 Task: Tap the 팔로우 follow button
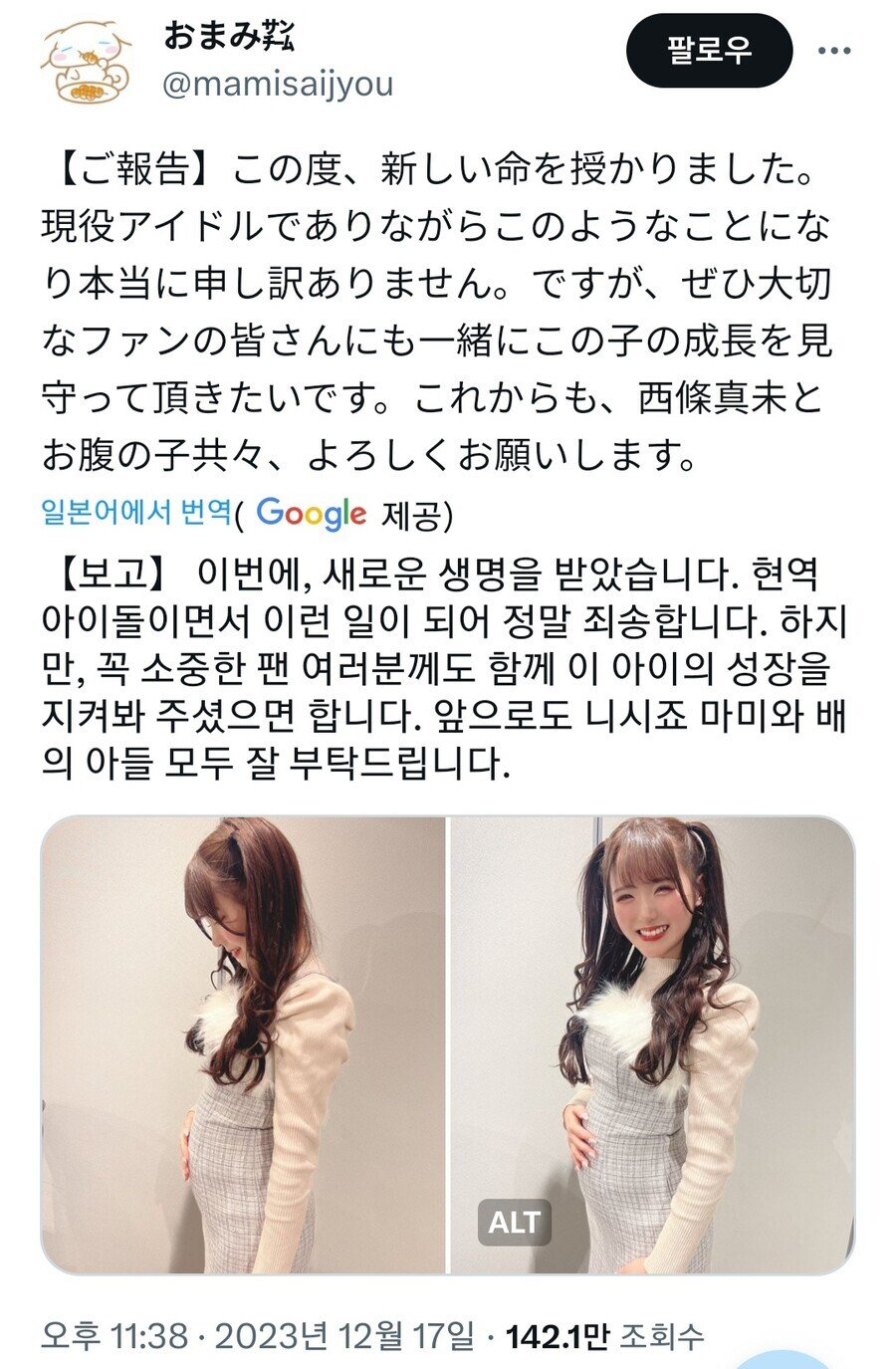709,51
